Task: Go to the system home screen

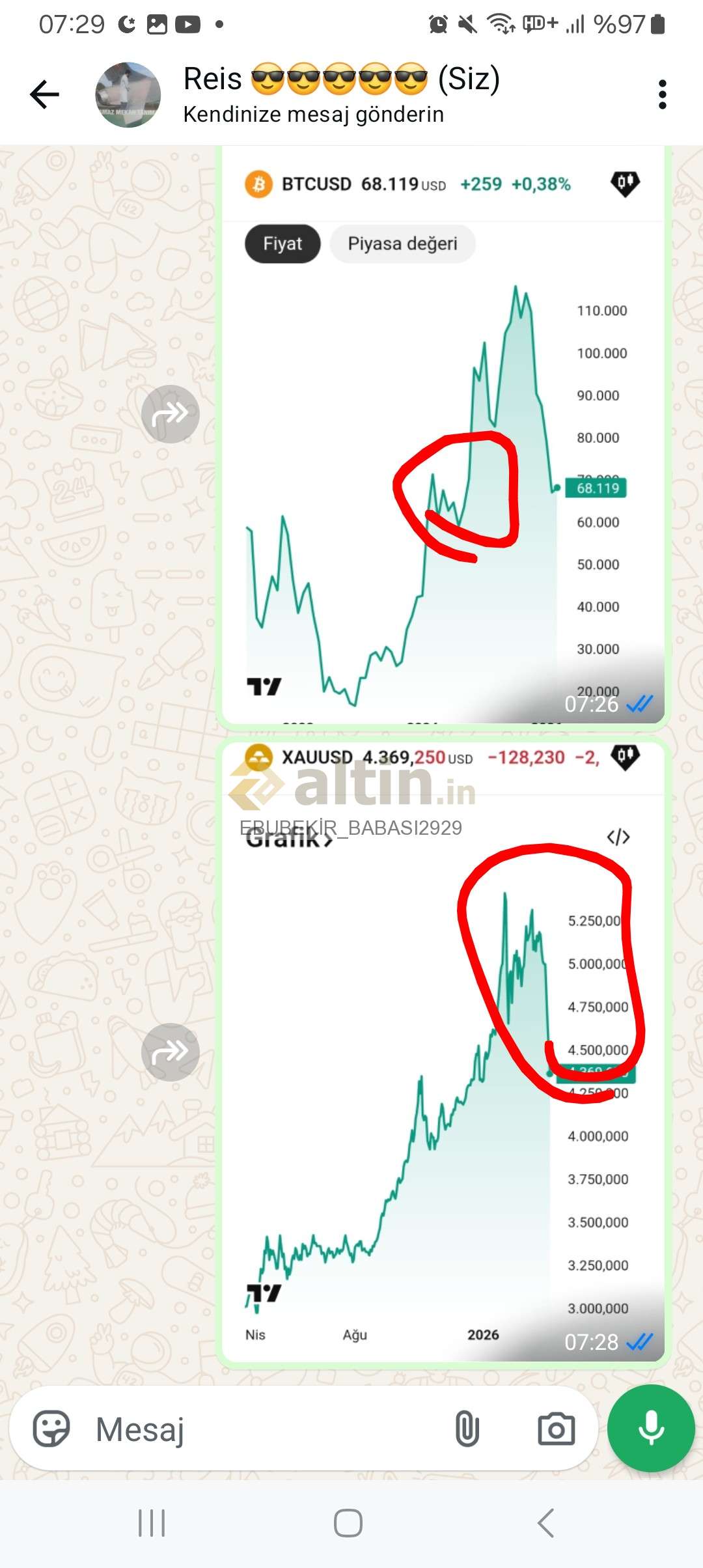Action: [x=348, y=1523]
